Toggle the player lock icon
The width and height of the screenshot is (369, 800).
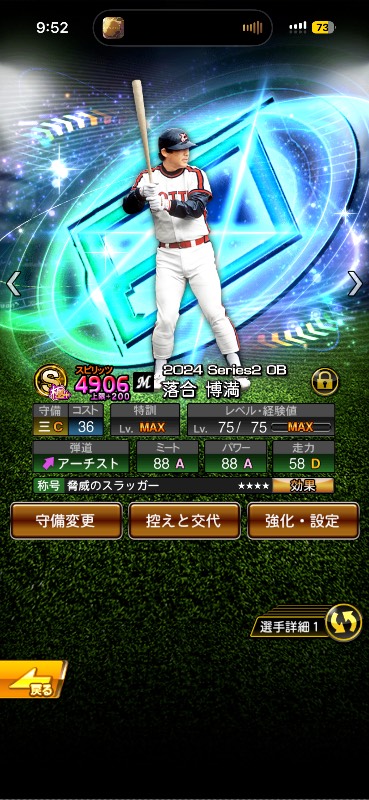point(325,382)
